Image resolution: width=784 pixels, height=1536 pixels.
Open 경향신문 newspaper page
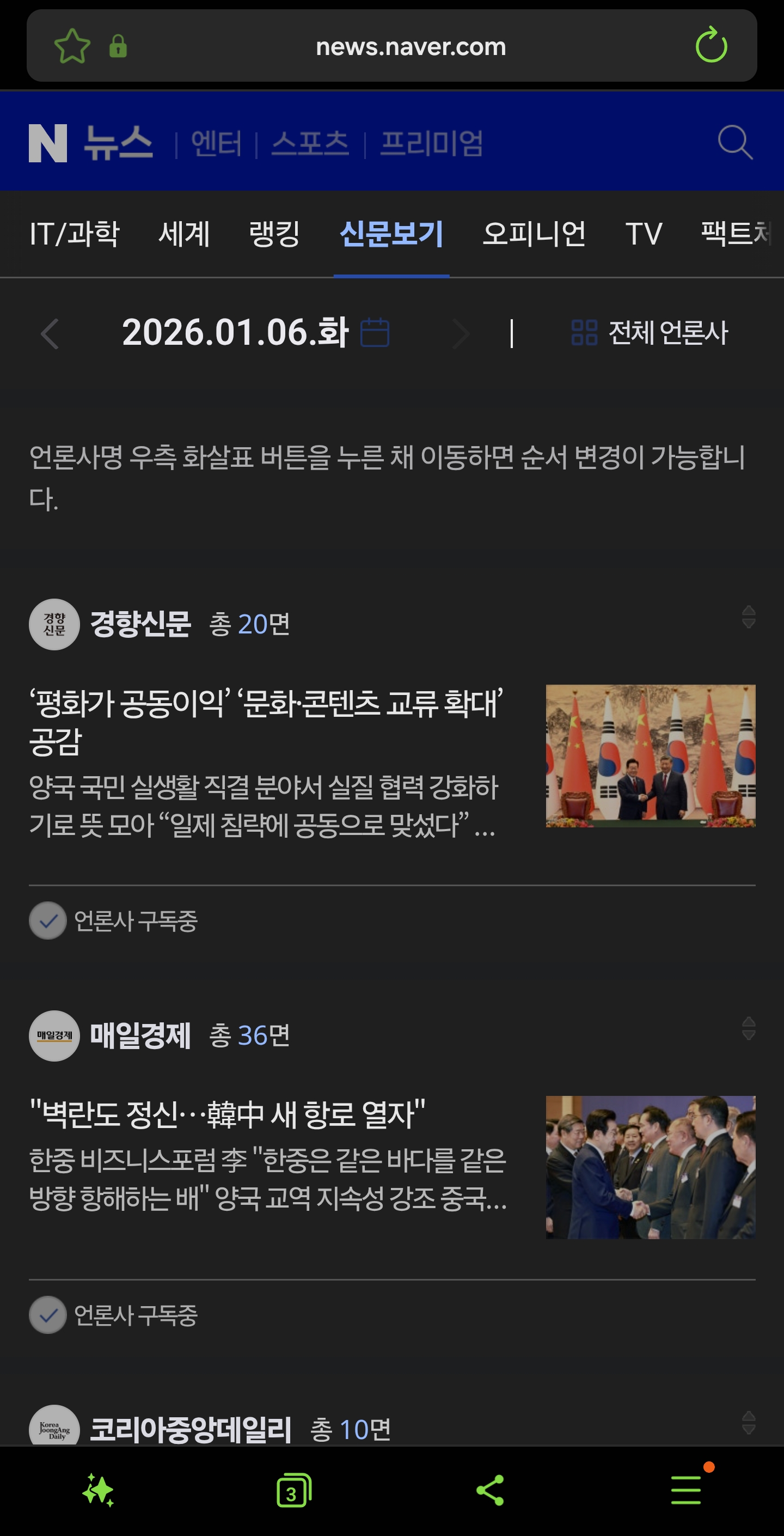[140, 624]
